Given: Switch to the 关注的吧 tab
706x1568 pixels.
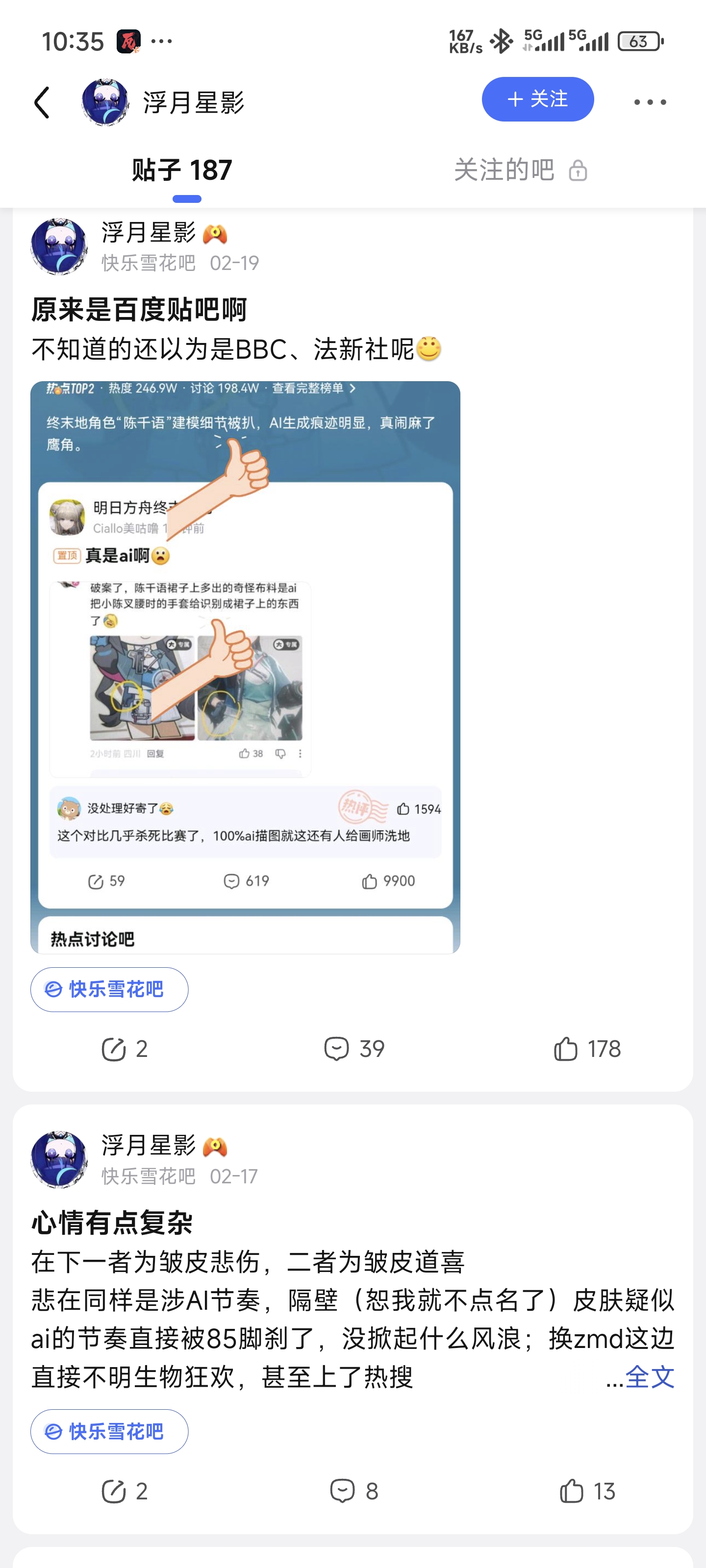Looking at the screenshot, I should click(520, 170).
